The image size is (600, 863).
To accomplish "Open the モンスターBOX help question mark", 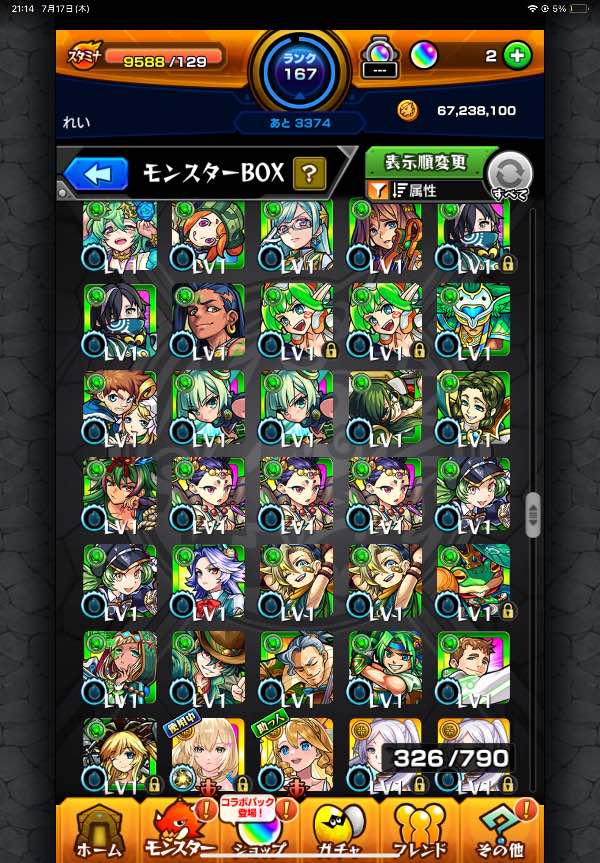I will [x=309, y=174].
